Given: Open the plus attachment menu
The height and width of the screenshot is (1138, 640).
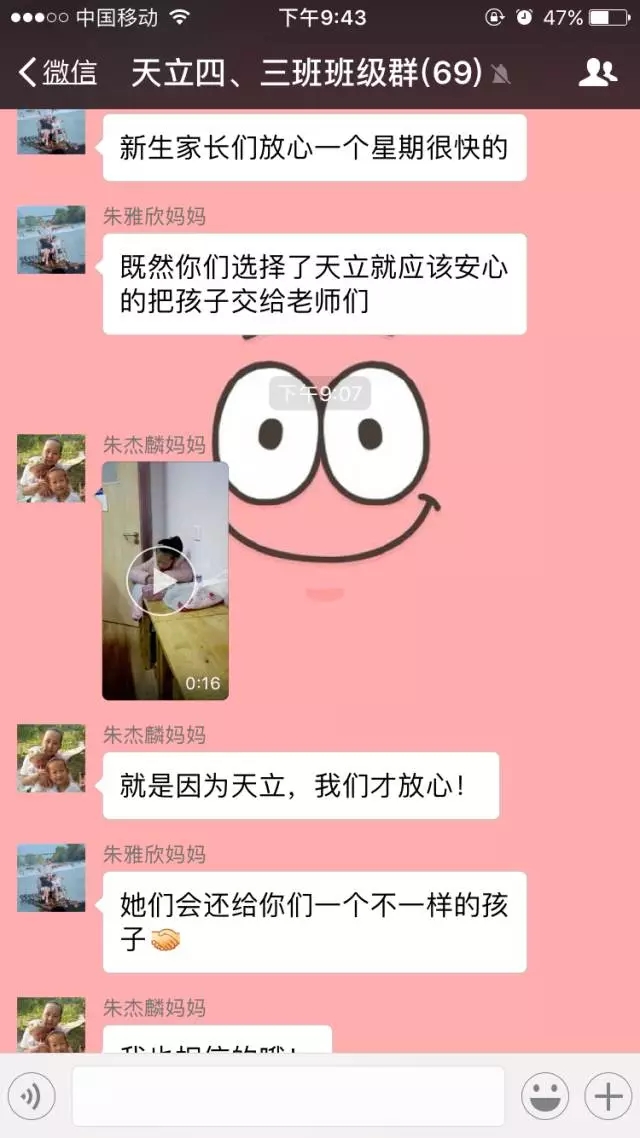Looking at the screenshot, I should point(608,1097).
